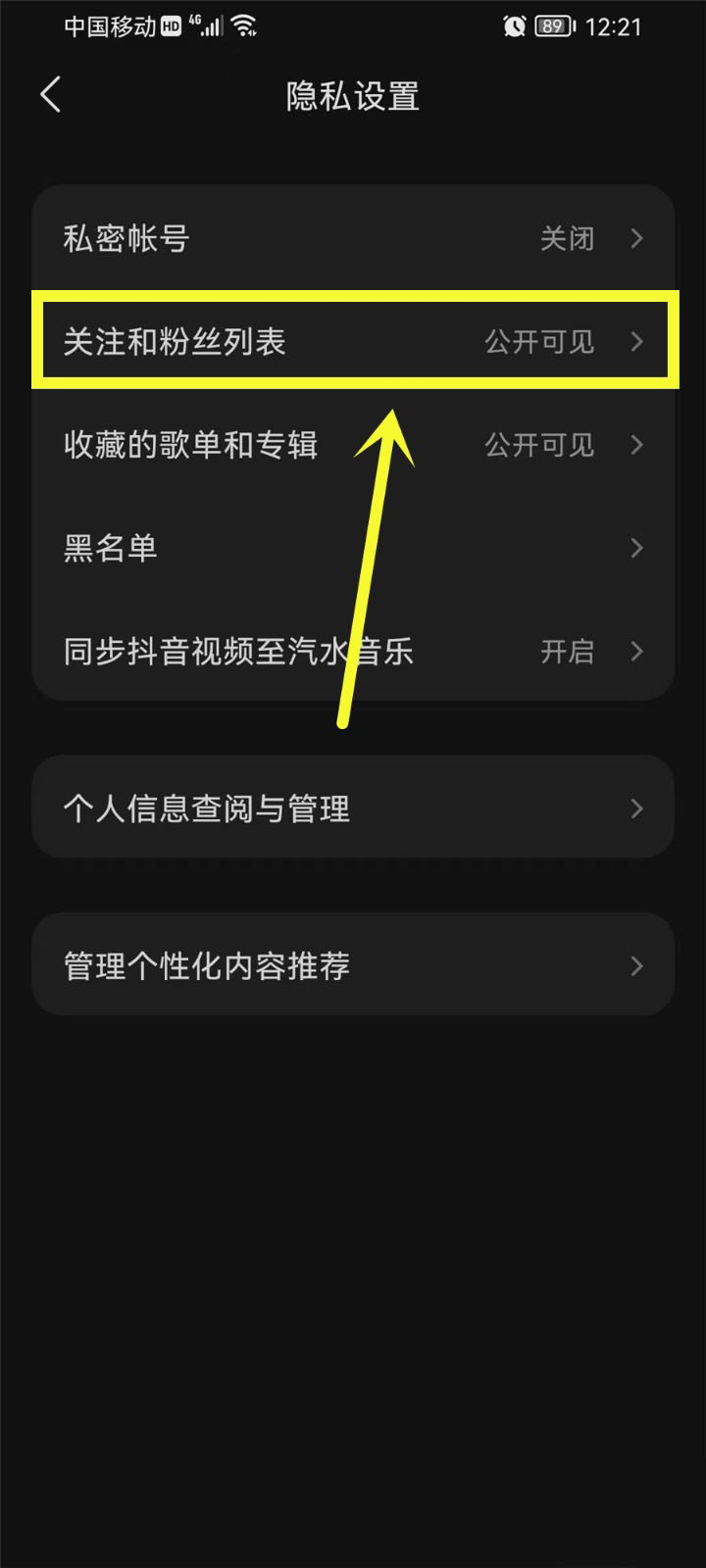Open 私密帐号 setting

353,238
